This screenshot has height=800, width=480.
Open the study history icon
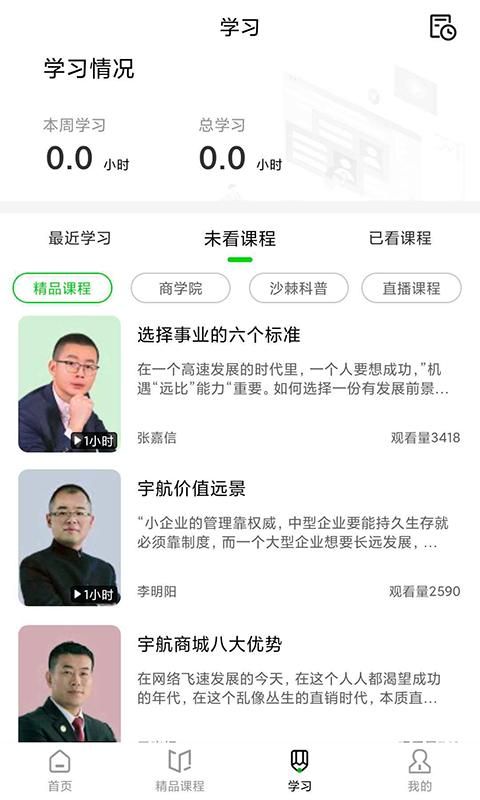[442, 27]
